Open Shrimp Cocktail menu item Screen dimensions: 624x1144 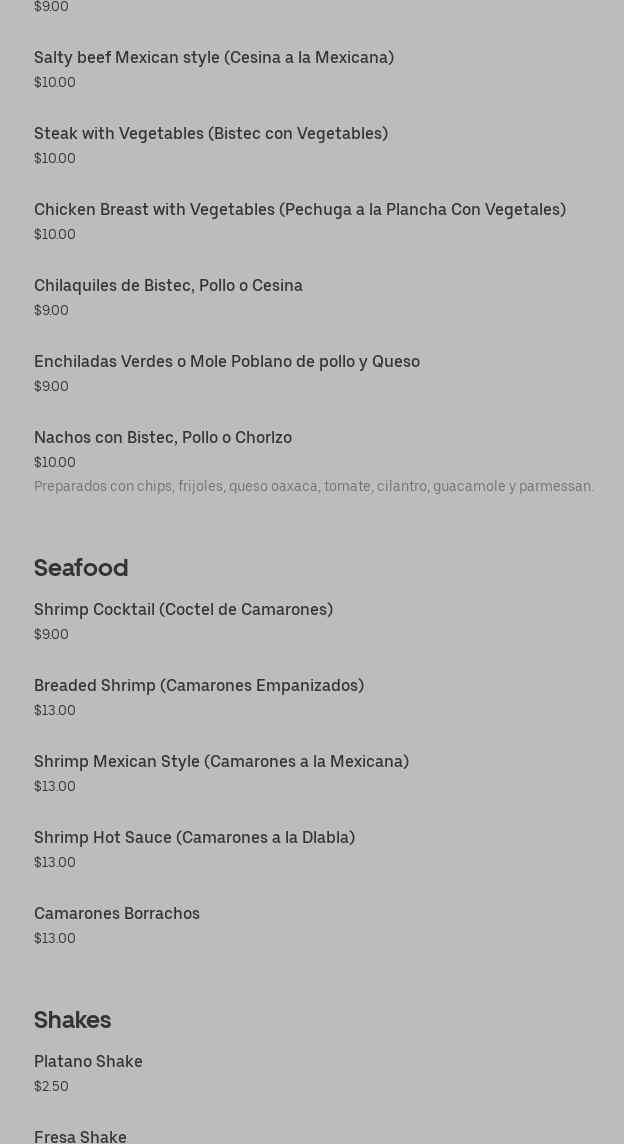coord(183,610)
